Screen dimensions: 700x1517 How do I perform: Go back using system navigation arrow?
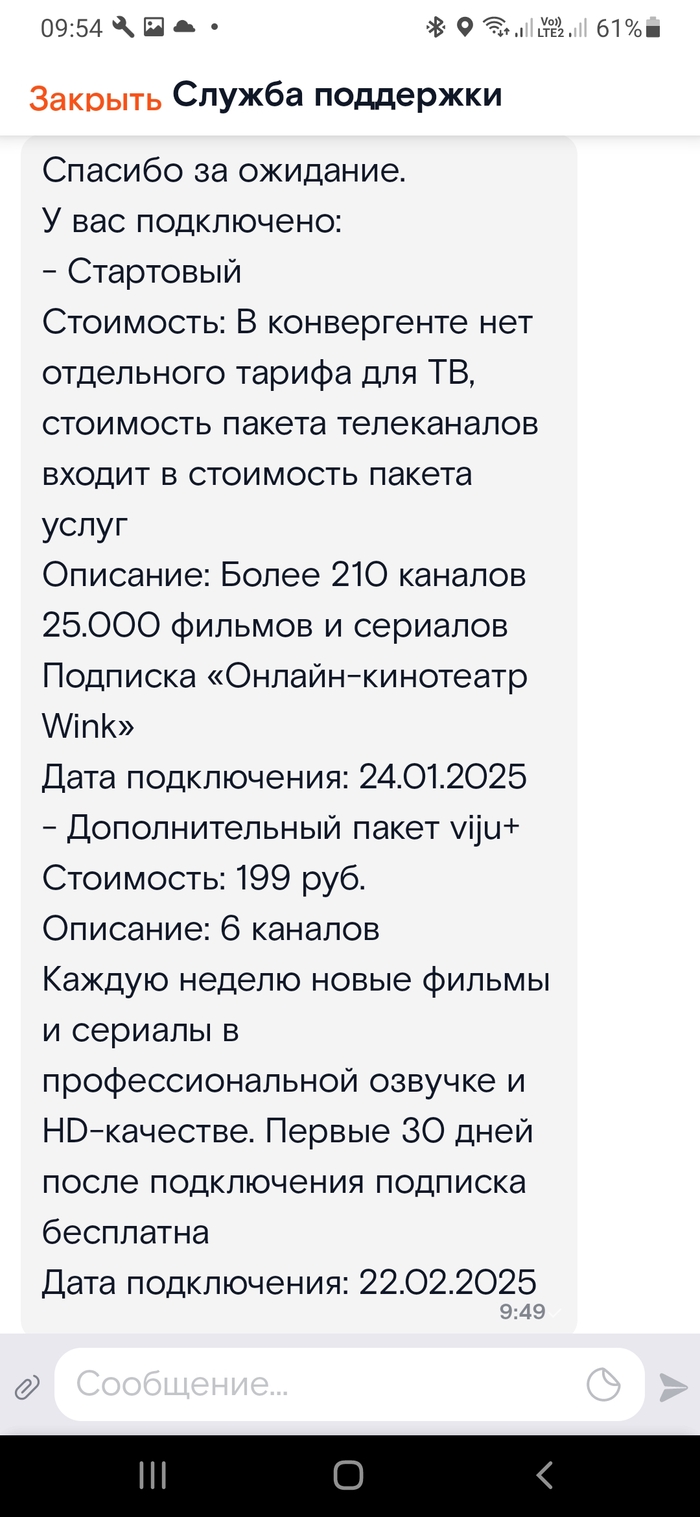[x=545, y=1474]
